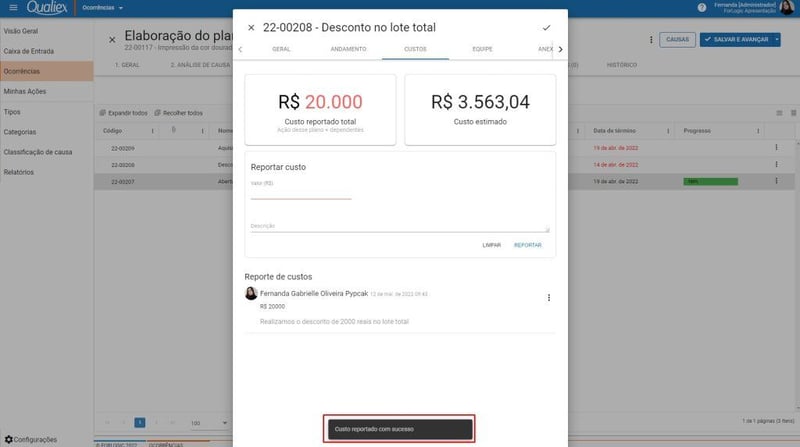Tap the Descrição text field

click(x=399, y=226)
